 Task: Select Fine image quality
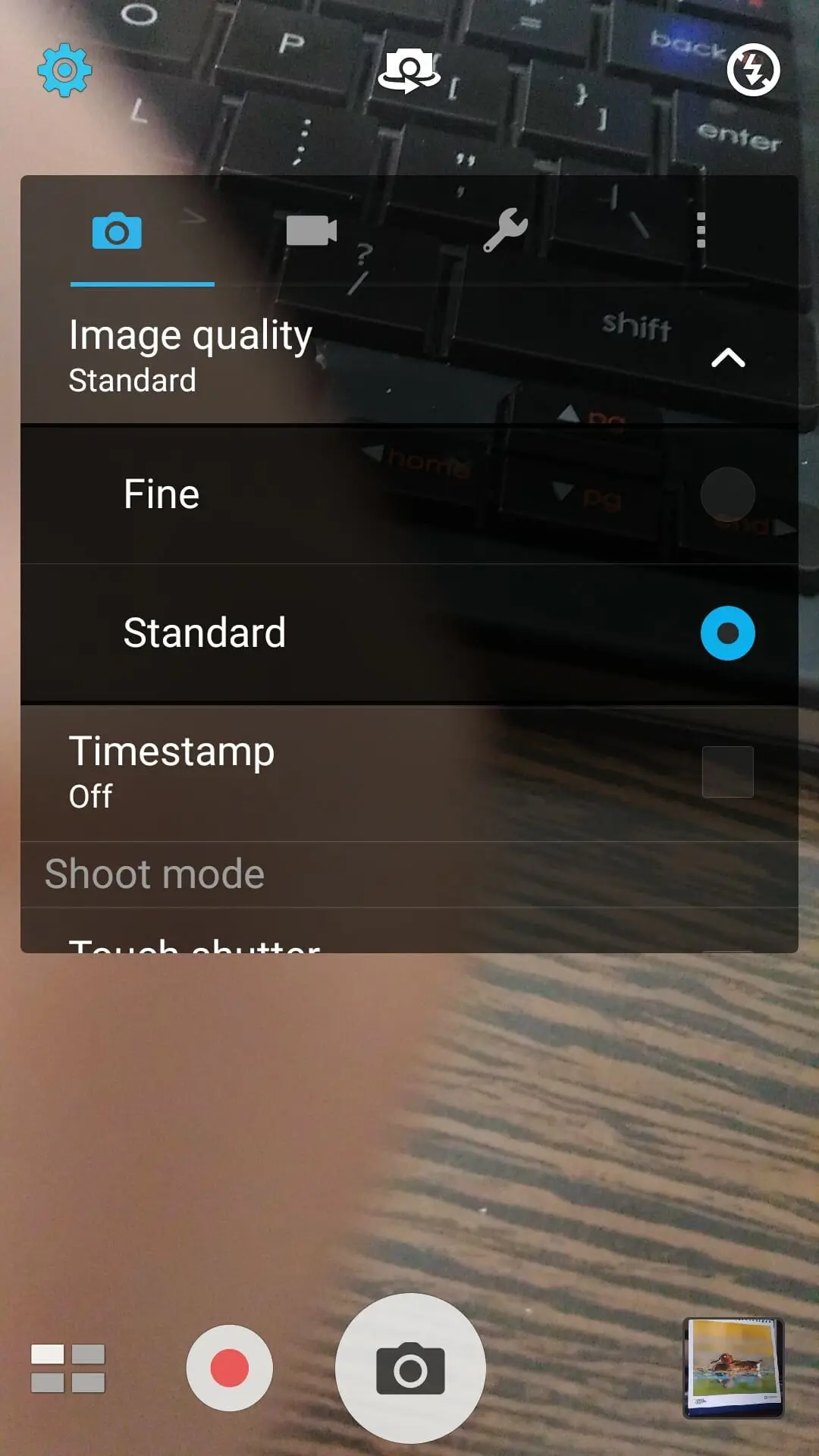[409, 494]
